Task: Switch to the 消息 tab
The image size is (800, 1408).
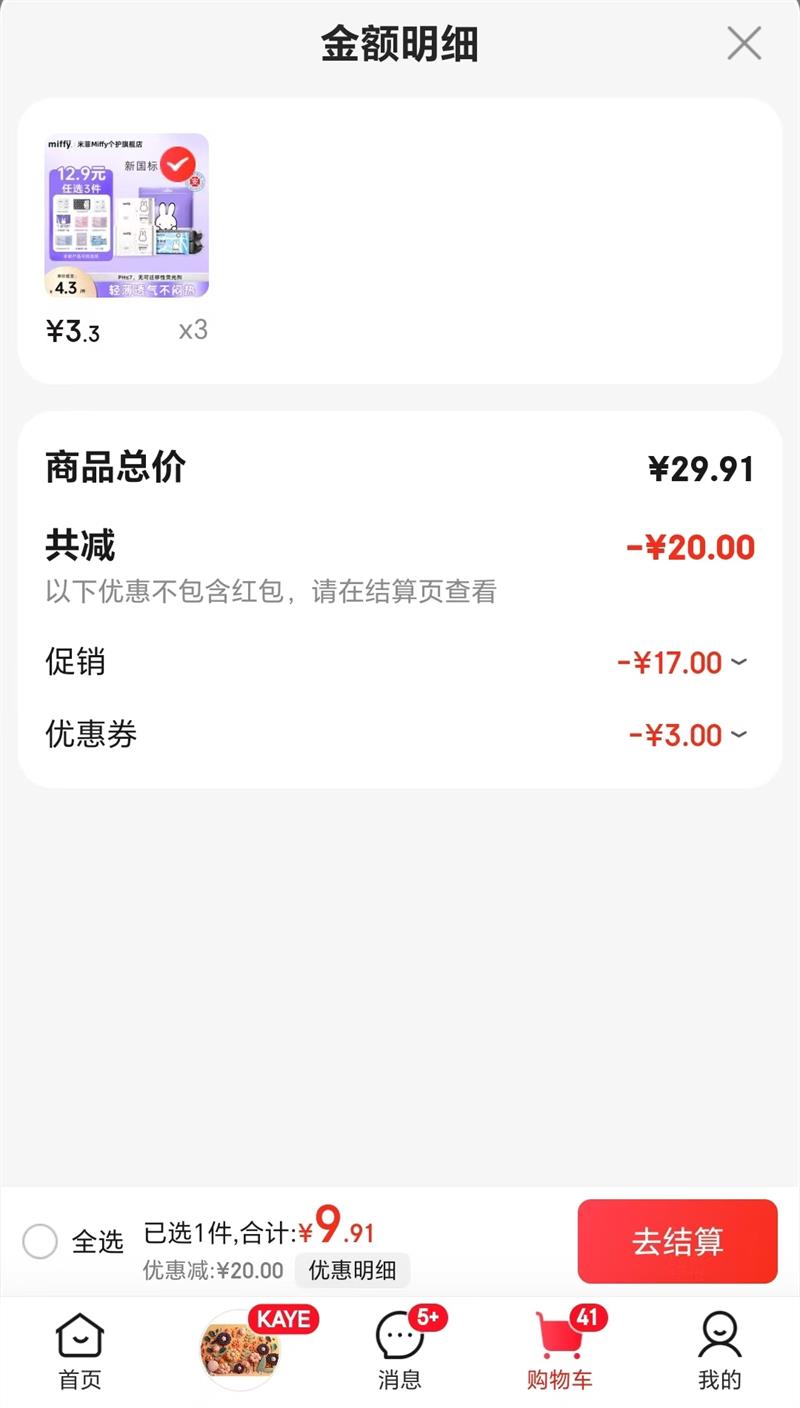Action: pyautogui.click(x=400, y=1352)
